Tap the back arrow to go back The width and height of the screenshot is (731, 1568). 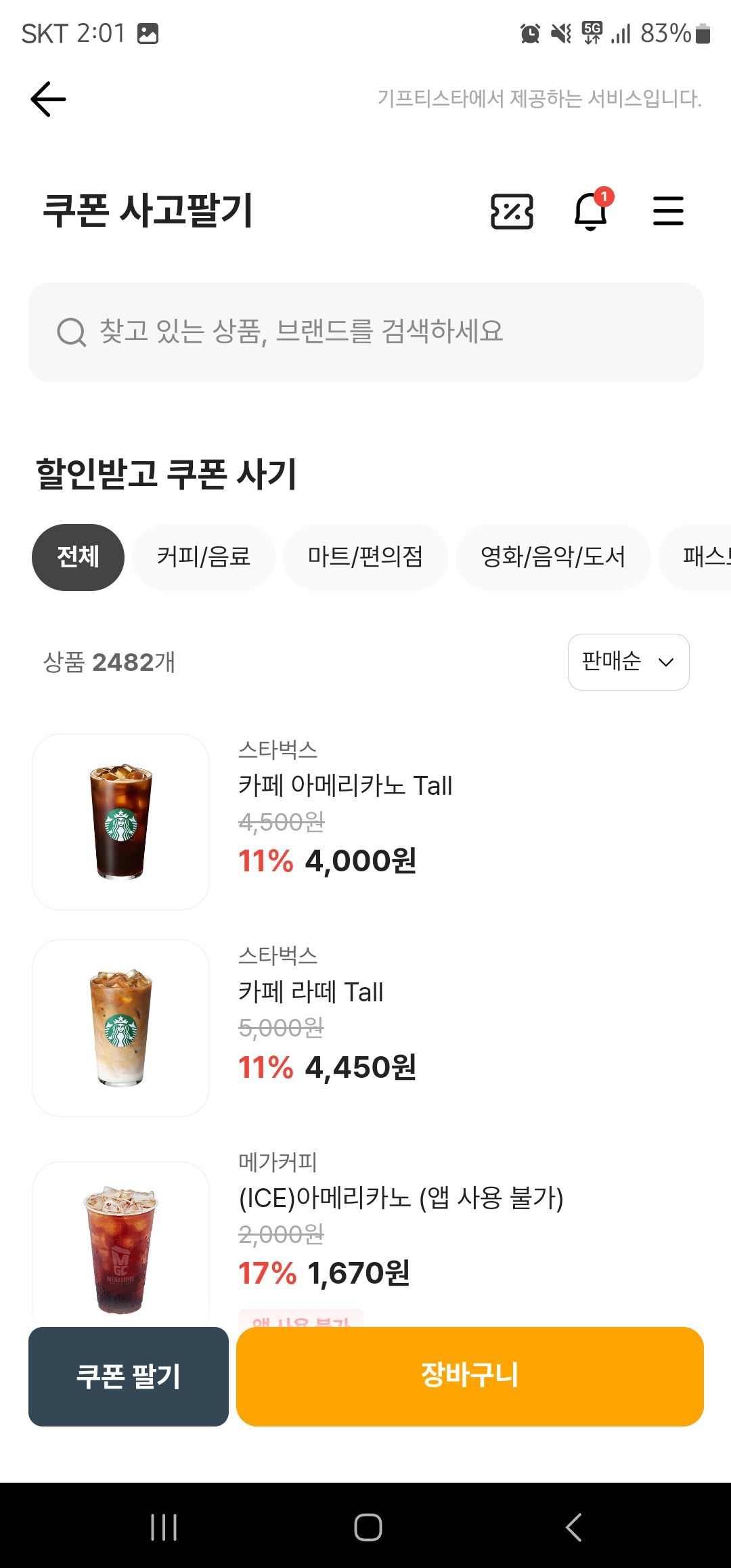click(x=47, y=98)
